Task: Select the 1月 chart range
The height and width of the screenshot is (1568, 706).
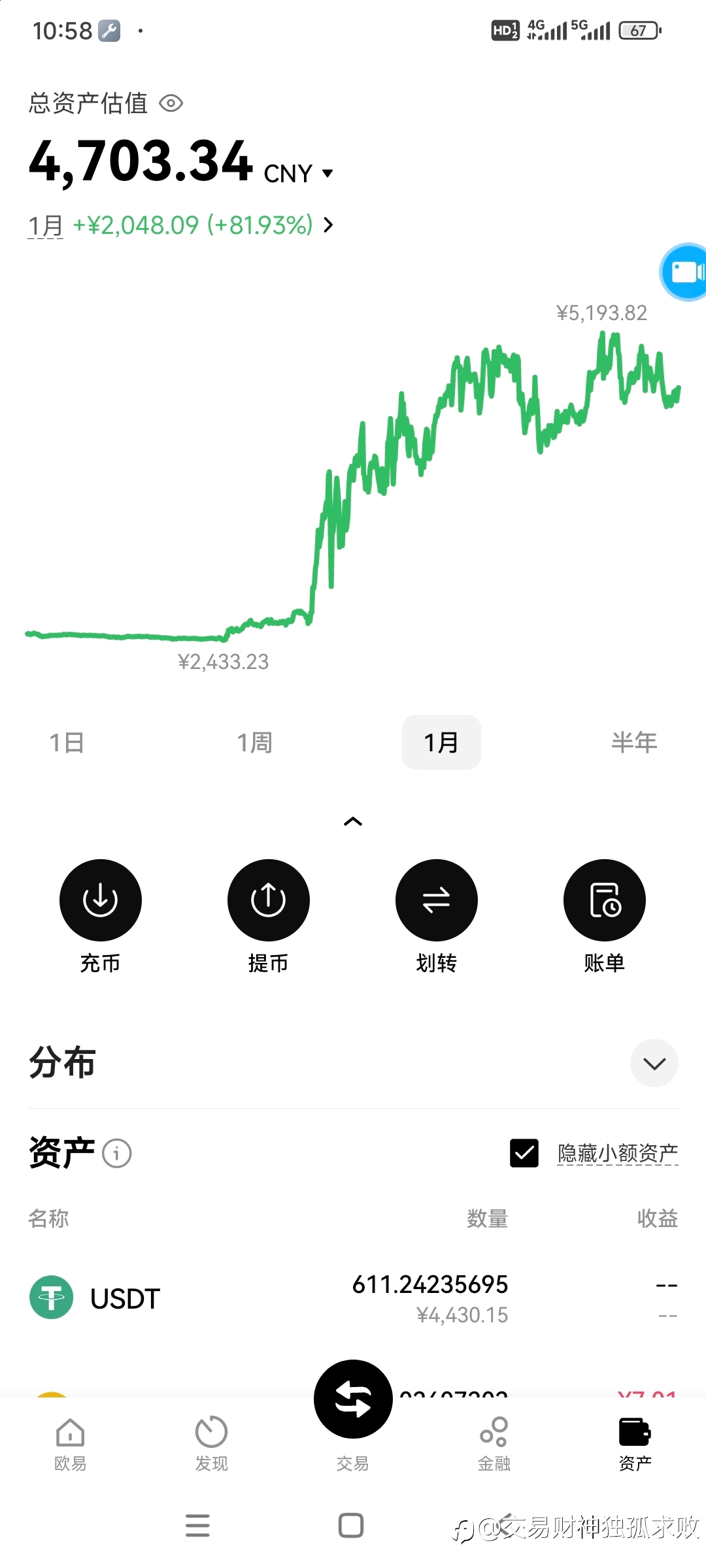Action: coord(441,743)
